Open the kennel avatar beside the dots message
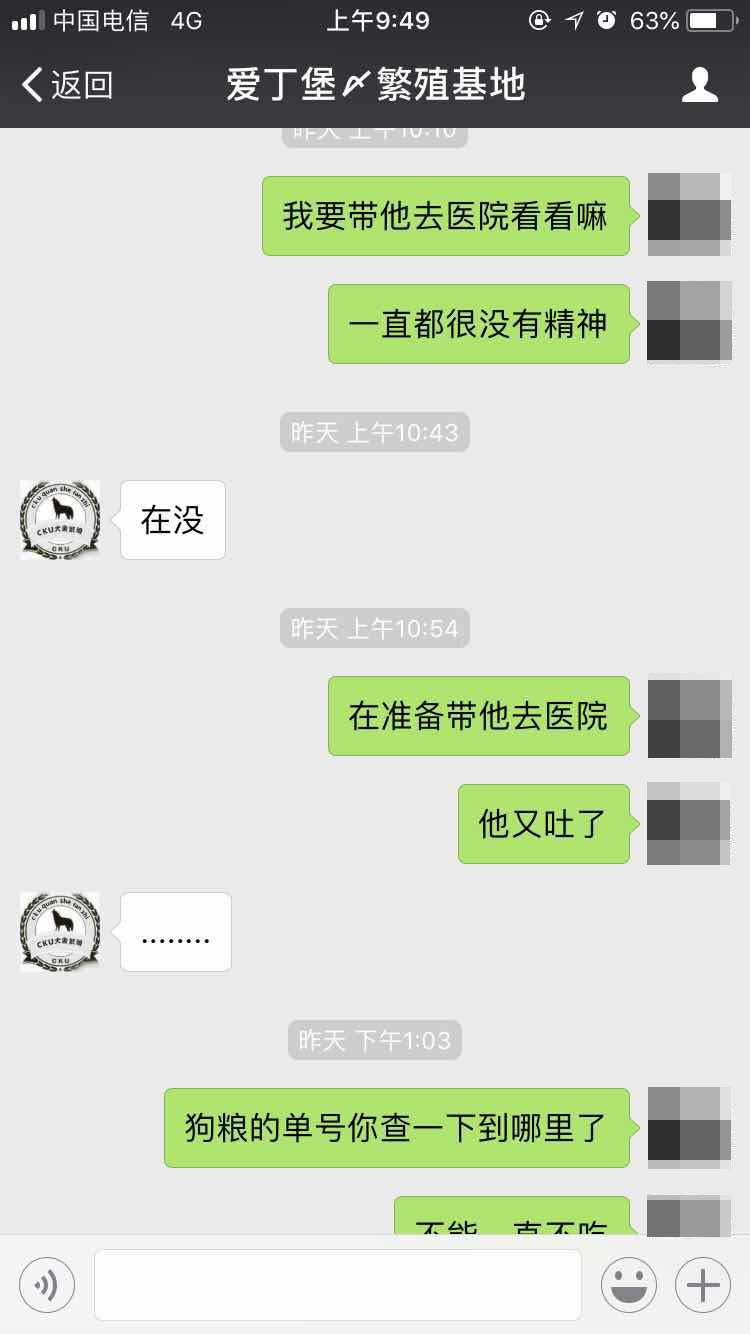 [60, 932]
